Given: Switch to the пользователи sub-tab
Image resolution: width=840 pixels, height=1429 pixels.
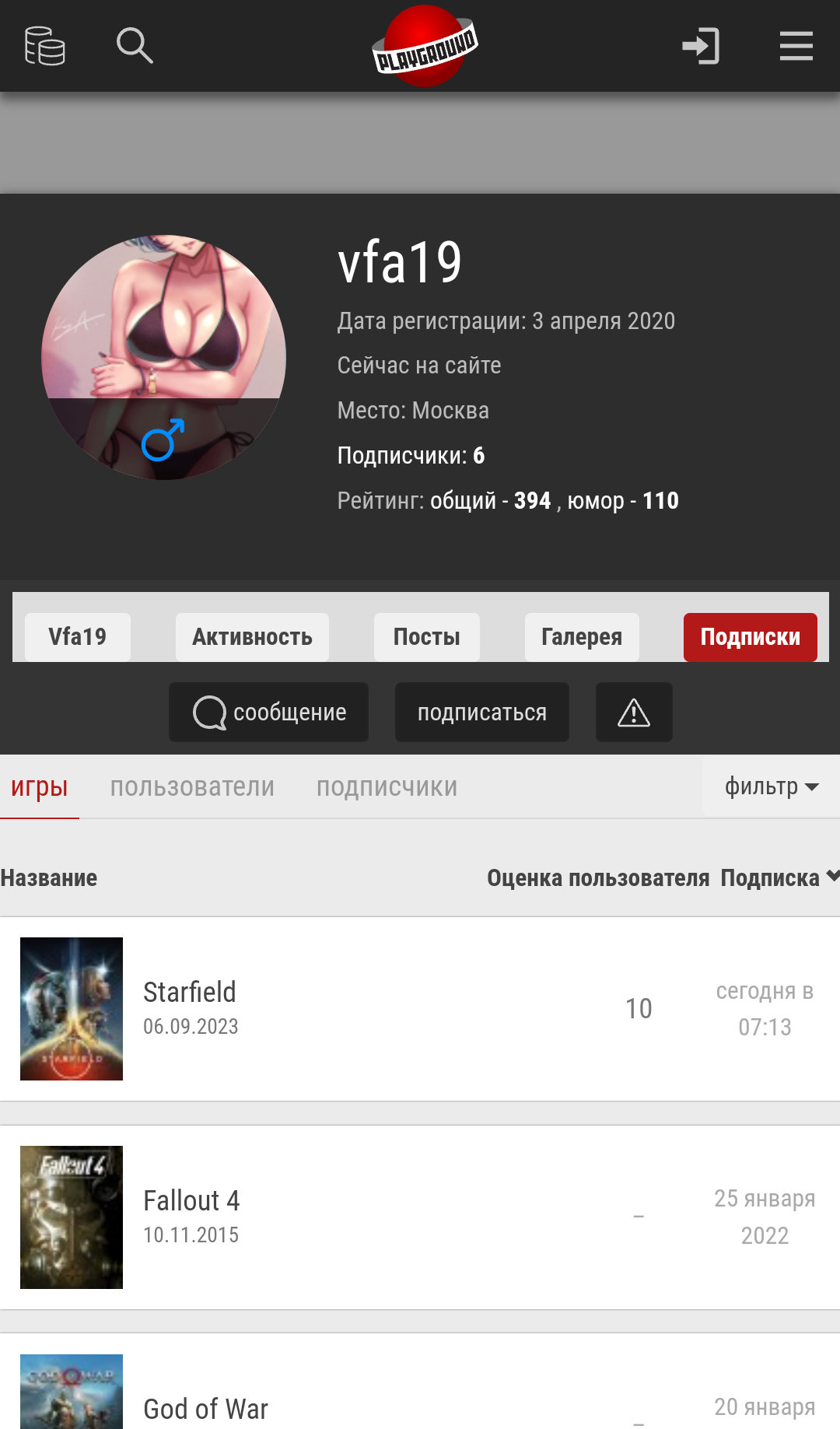Looking at the screenshot, I should click(x=192, y=787).
